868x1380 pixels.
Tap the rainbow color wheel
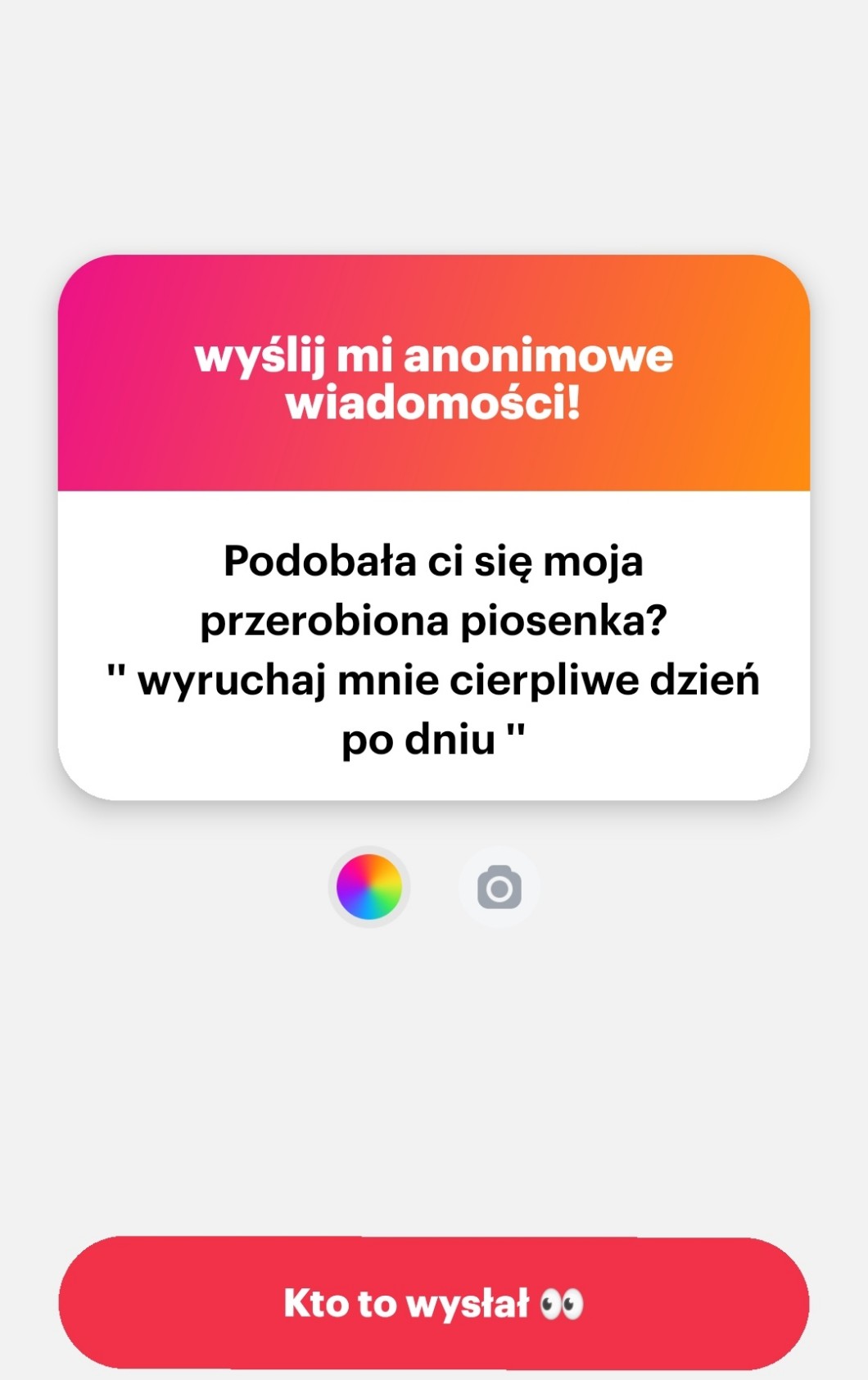(369, 887)
